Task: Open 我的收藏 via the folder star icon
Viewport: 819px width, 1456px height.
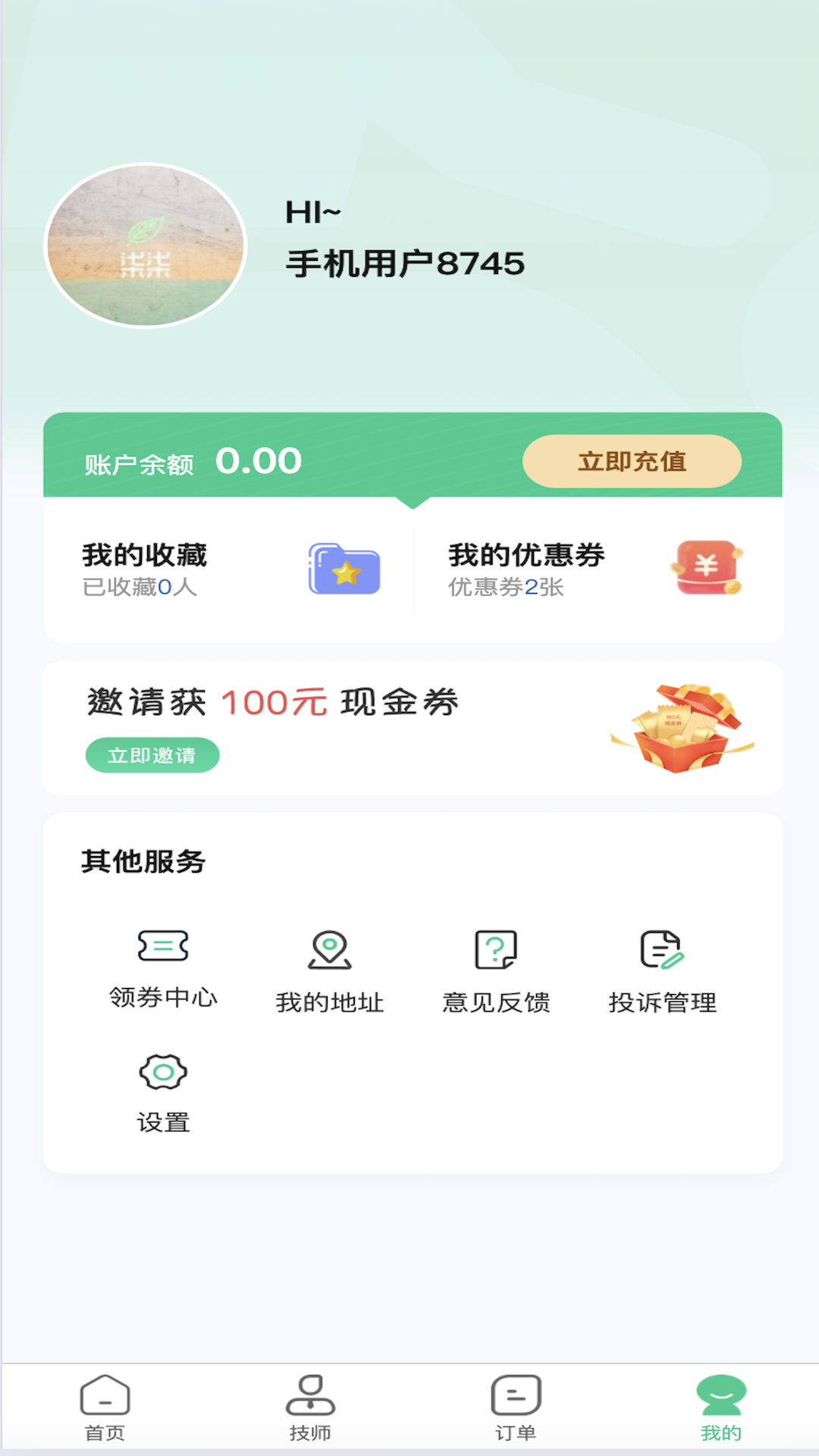Action: [x=344, y=569]
